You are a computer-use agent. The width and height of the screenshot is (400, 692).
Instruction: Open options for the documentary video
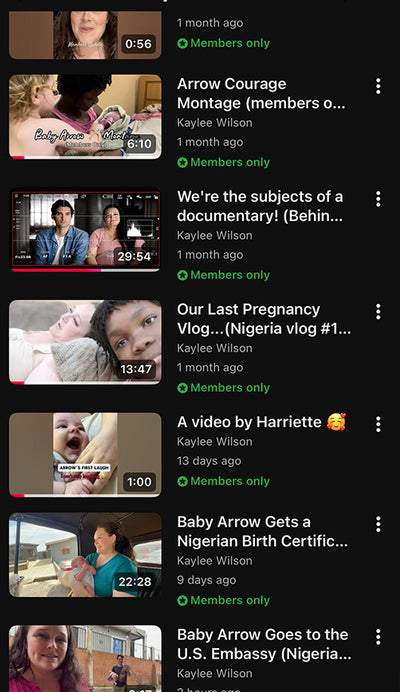click(378, 199)
